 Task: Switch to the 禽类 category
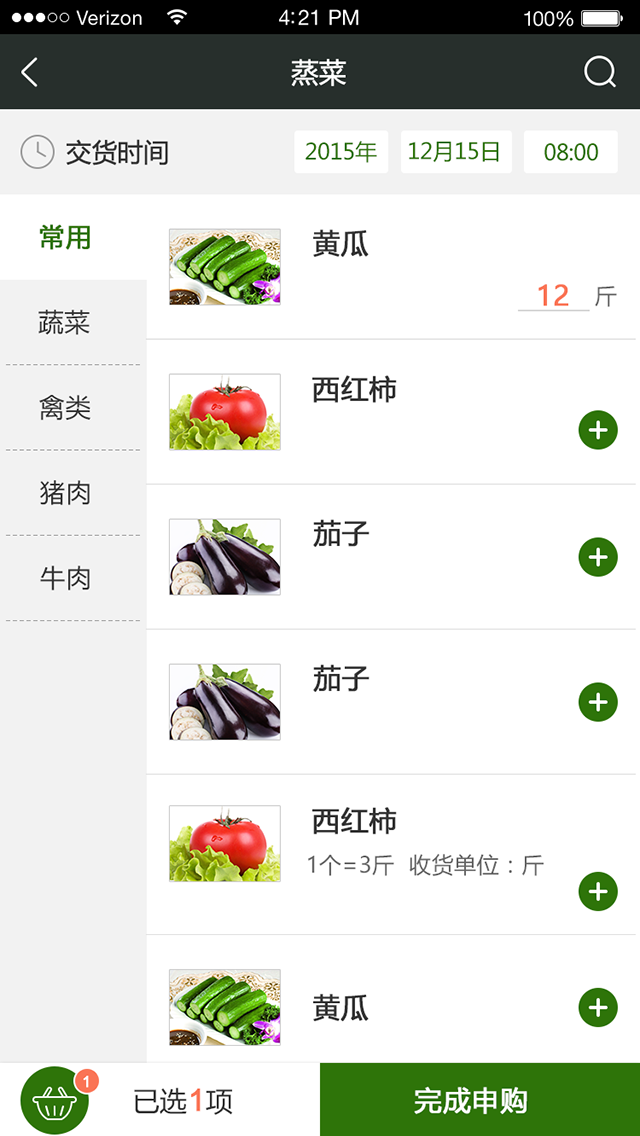pyautogui.click(x=66, y=408)
